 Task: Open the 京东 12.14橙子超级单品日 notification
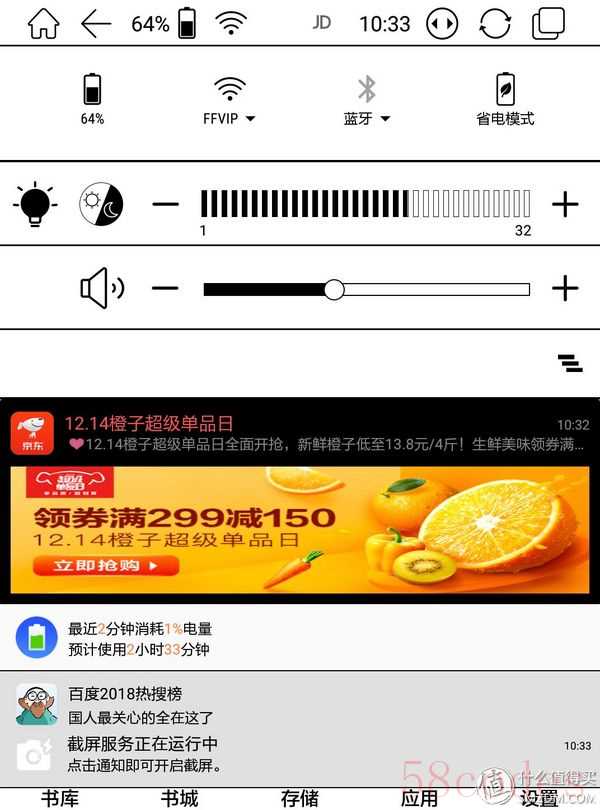(300, 433)
